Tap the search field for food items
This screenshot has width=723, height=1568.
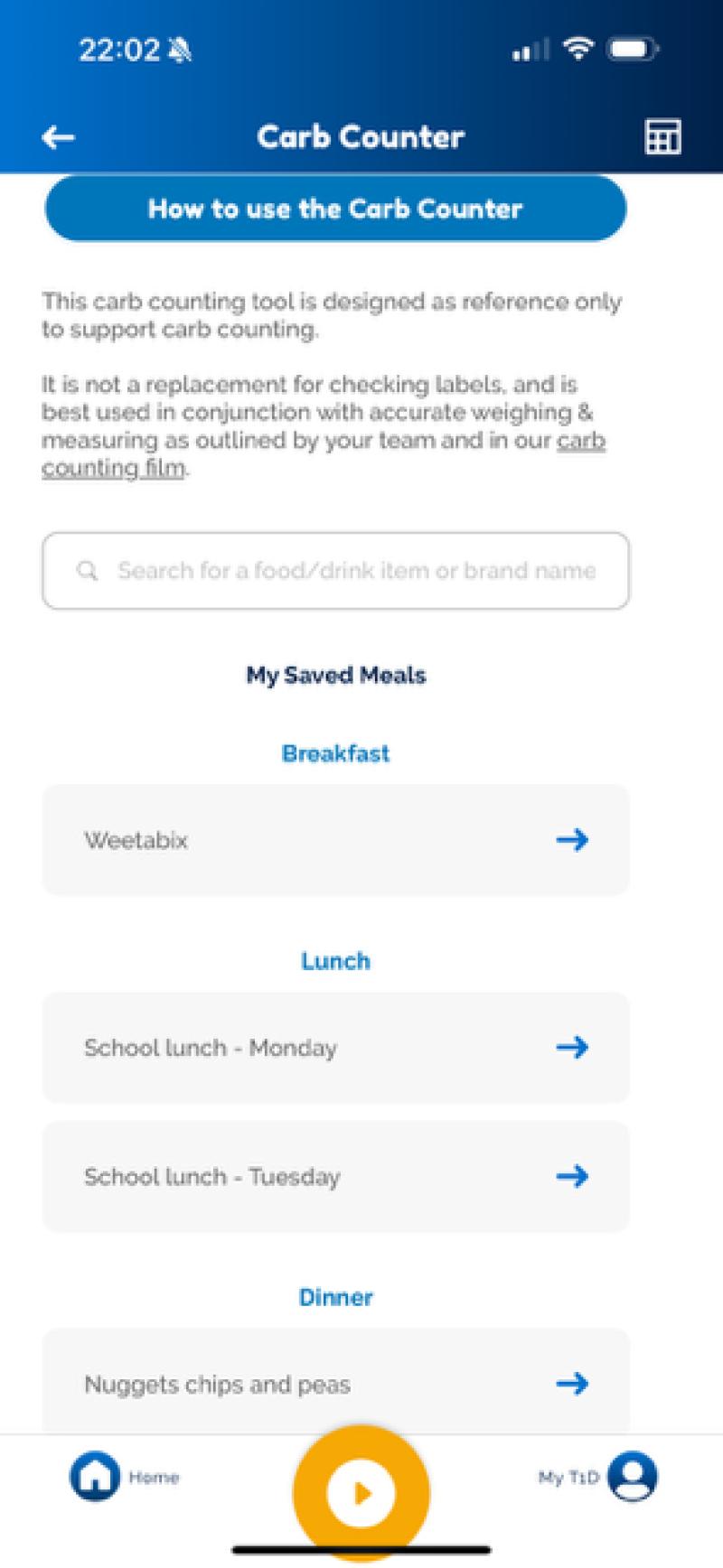click(335, 571)
